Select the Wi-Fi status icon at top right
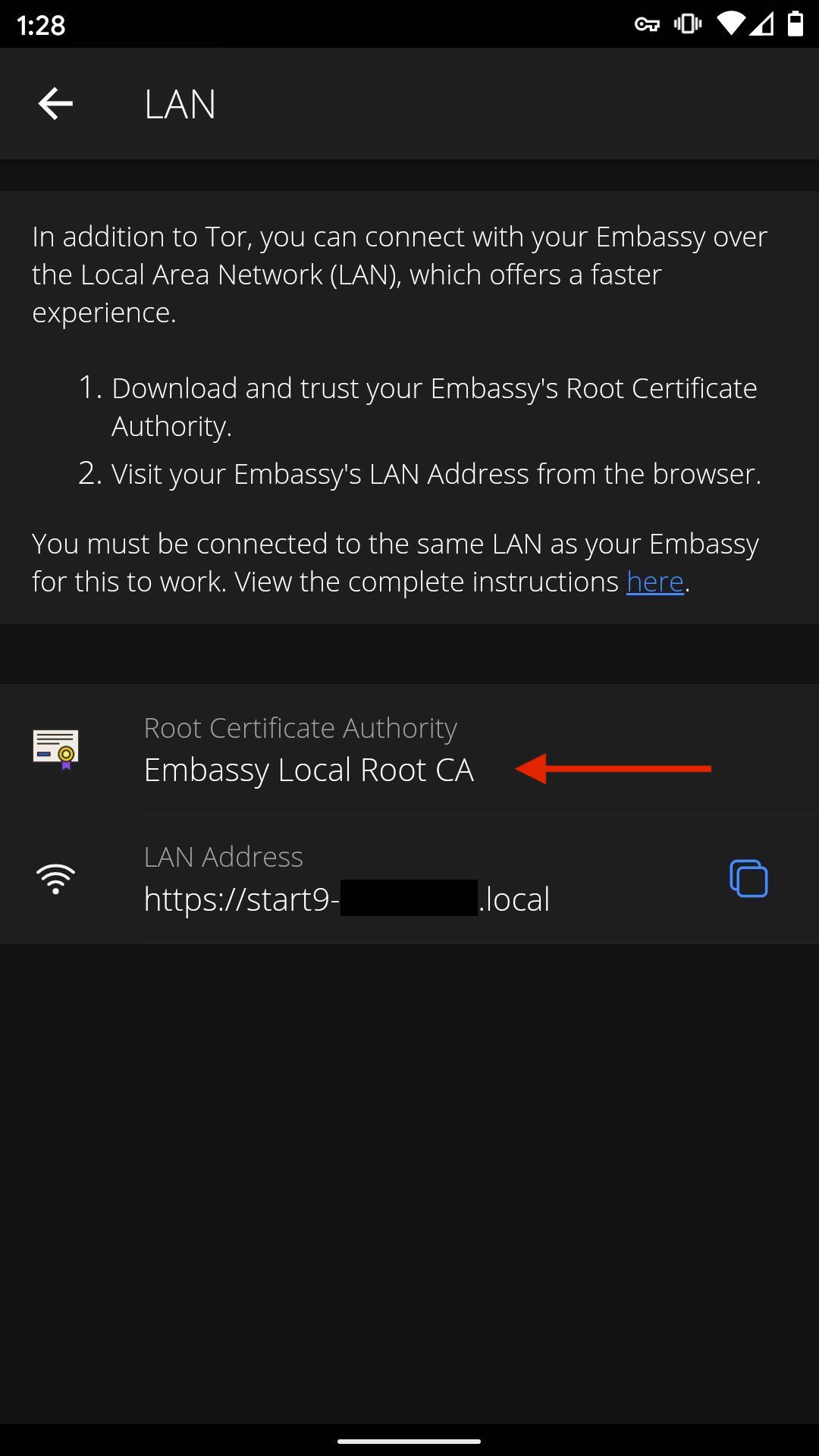The image size is (819, 1456). click(730, 23)
